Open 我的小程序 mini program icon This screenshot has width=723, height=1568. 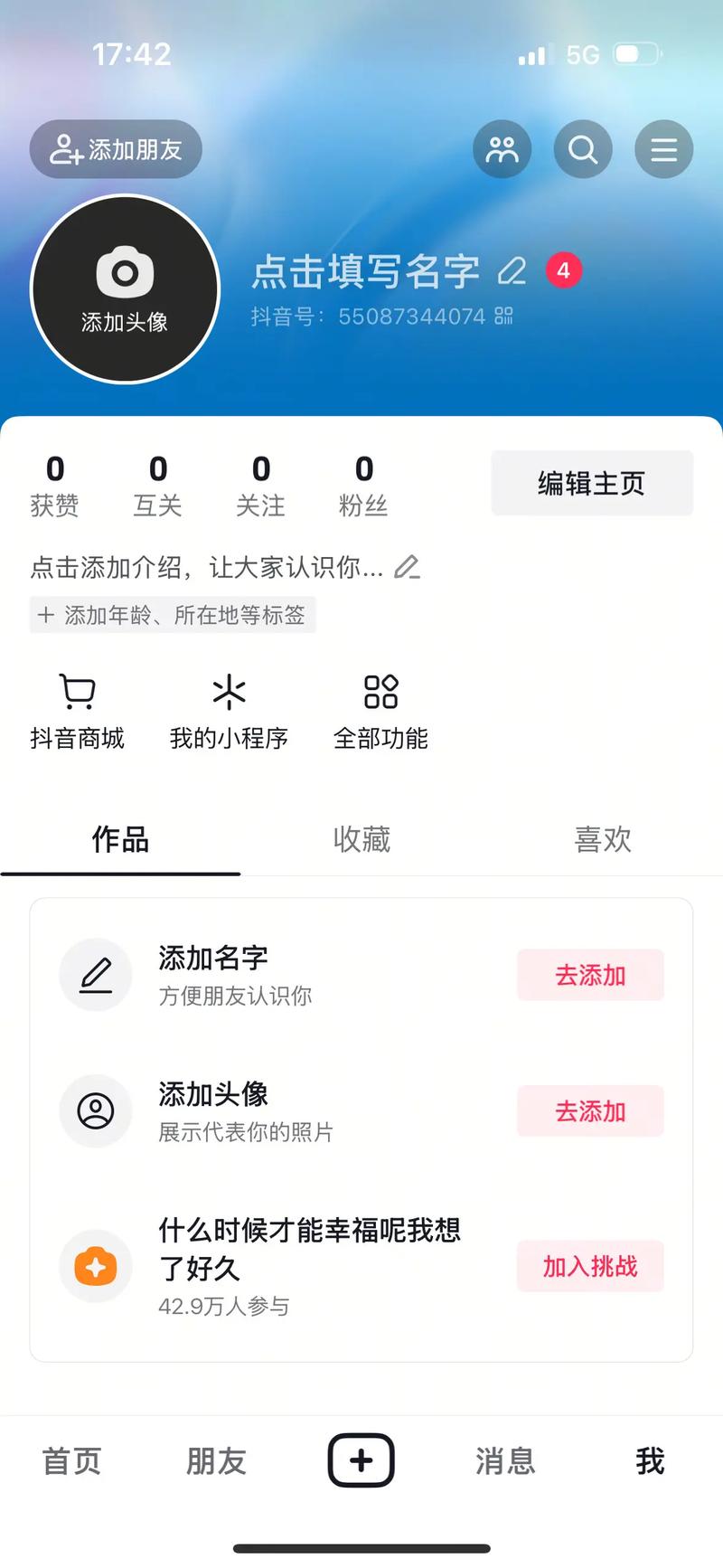230,690
